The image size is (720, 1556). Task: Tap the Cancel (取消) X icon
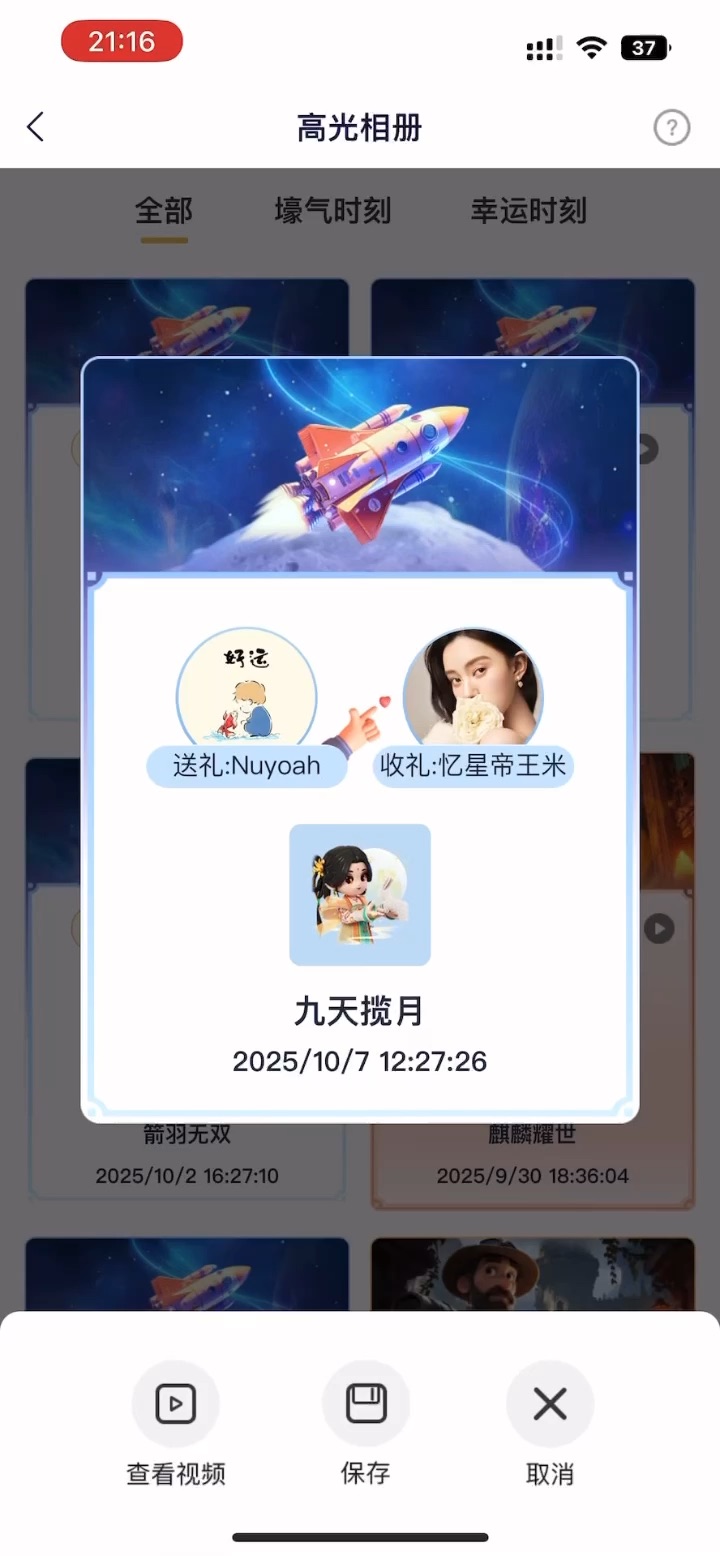coord(549,1403)
